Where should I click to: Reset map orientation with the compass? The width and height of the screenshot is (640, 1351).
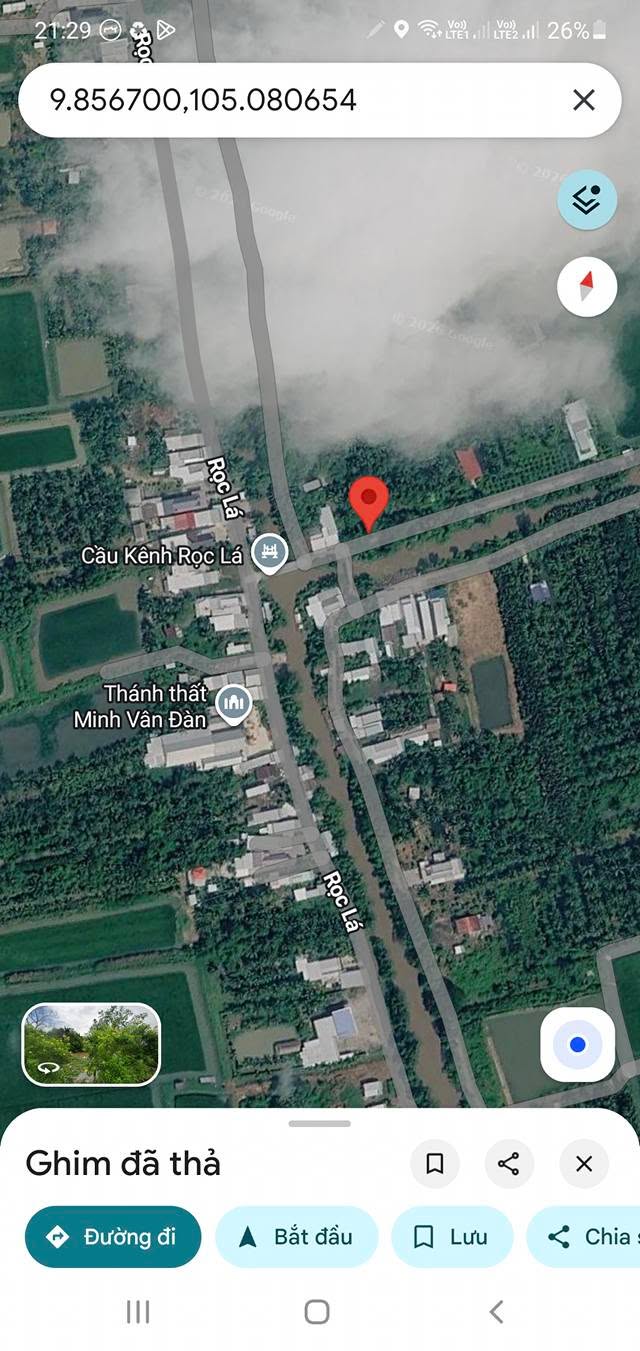click(x=587, y=287)
